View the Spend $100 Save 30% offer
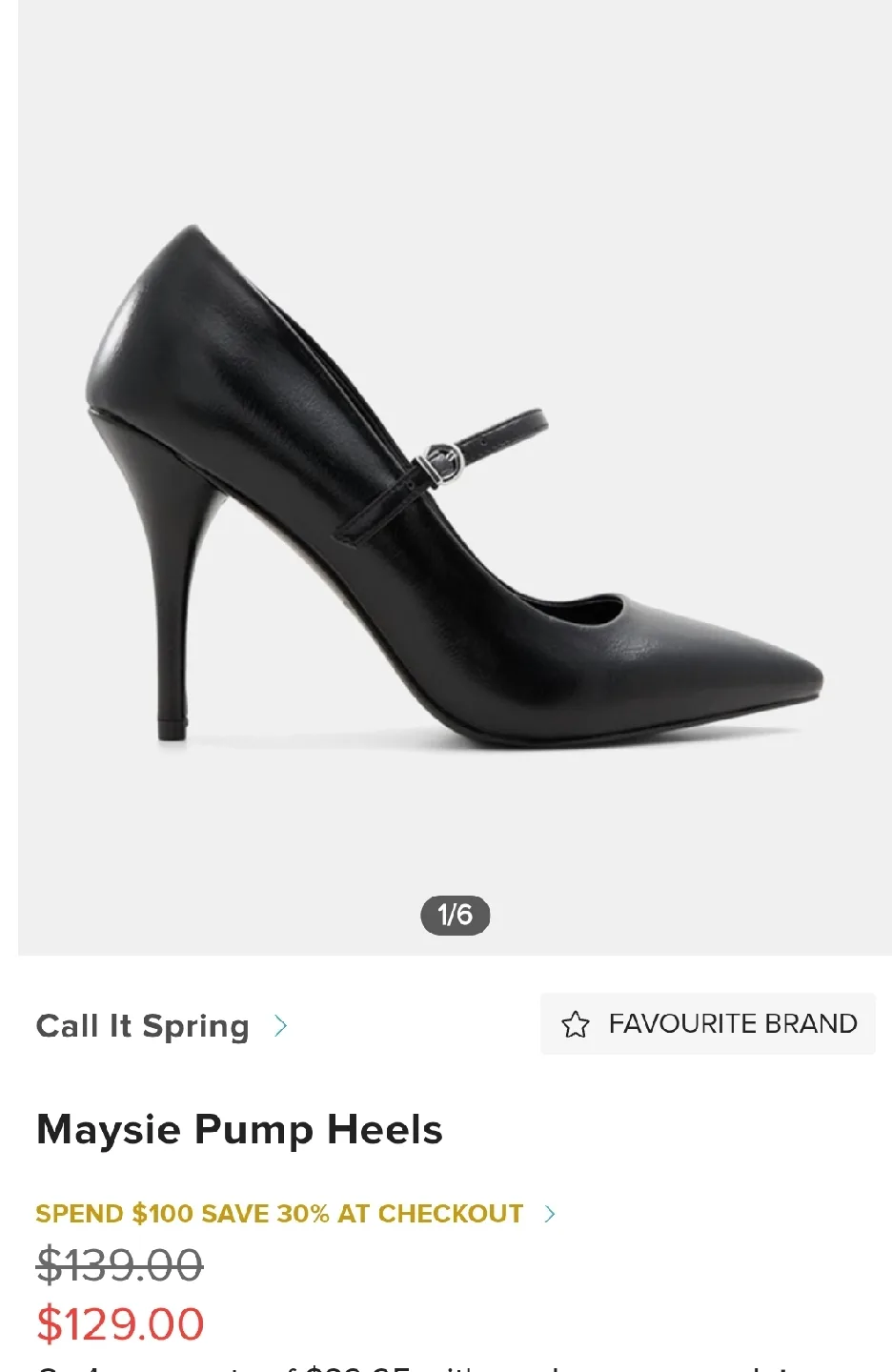 pos(295,1214)
